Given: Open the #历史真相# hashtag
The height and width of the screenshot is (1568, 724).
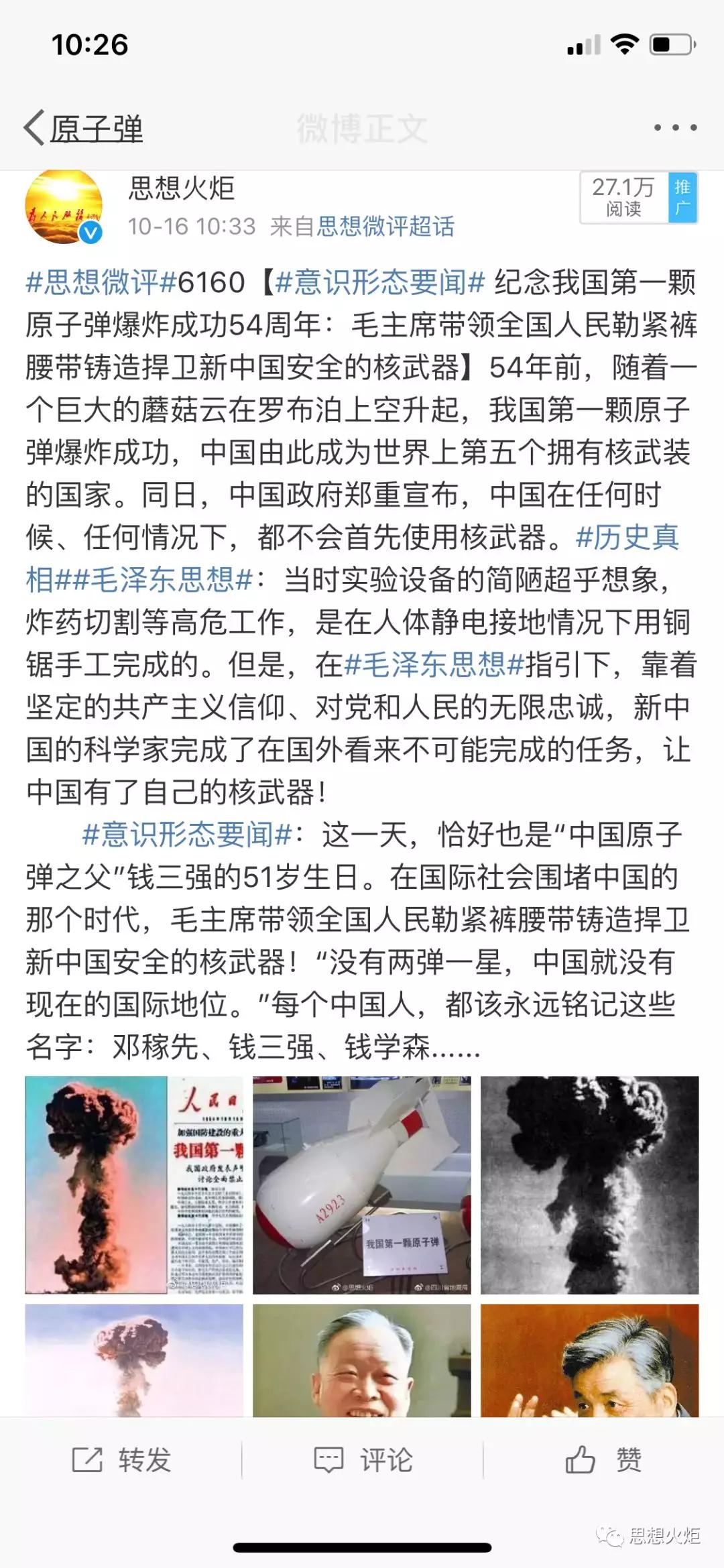Looking at the screenshot, I should (627, 537).
